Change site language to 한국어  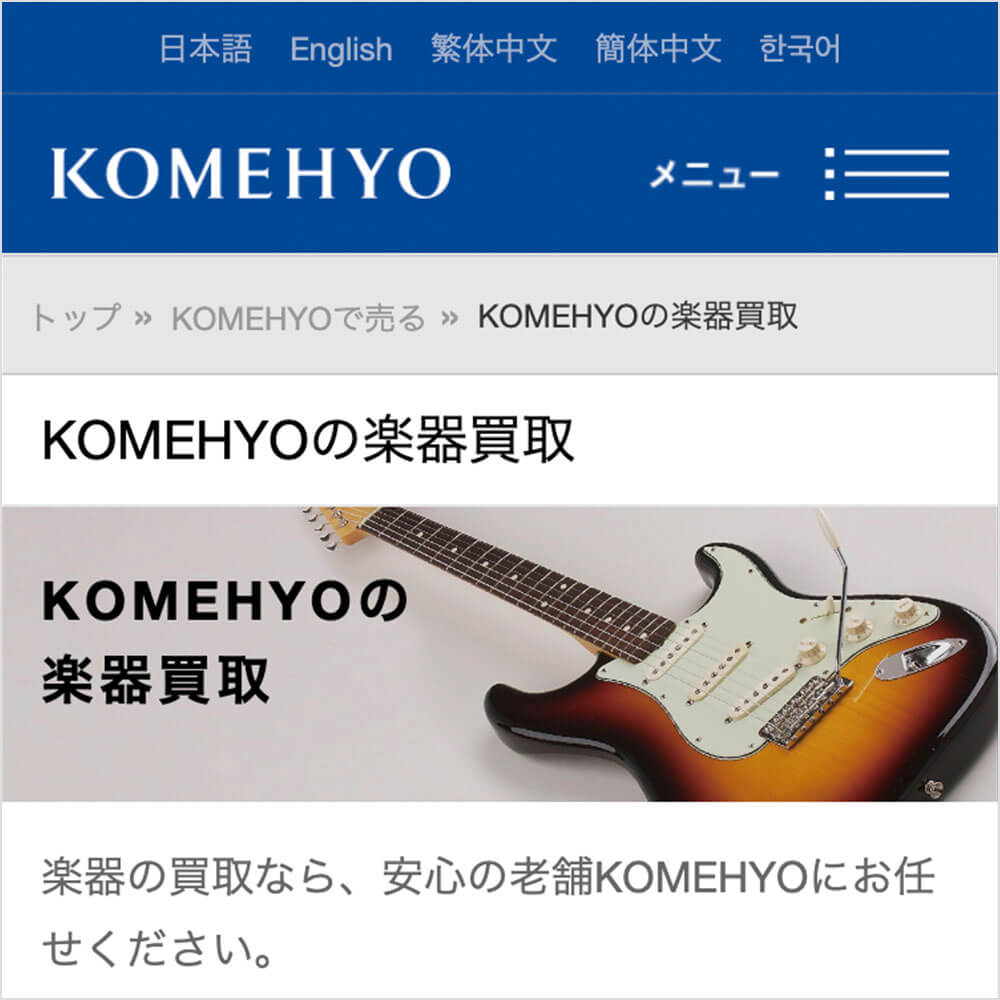(800, 49)
